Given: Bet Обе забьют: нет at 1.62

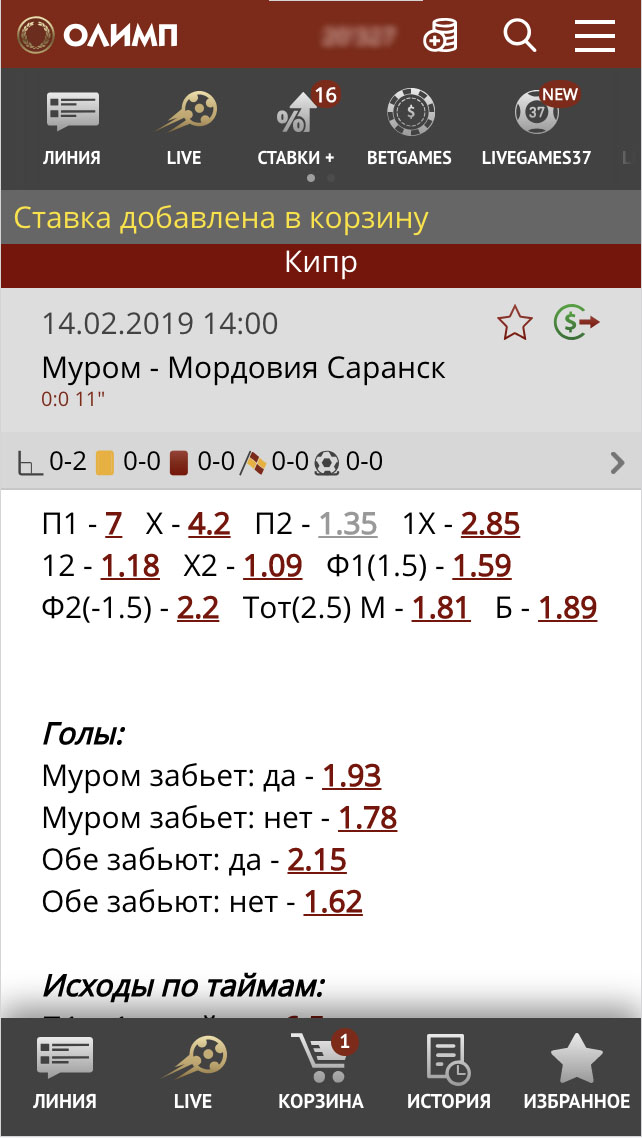Looking at the screenshot, I should pos(333,903).
